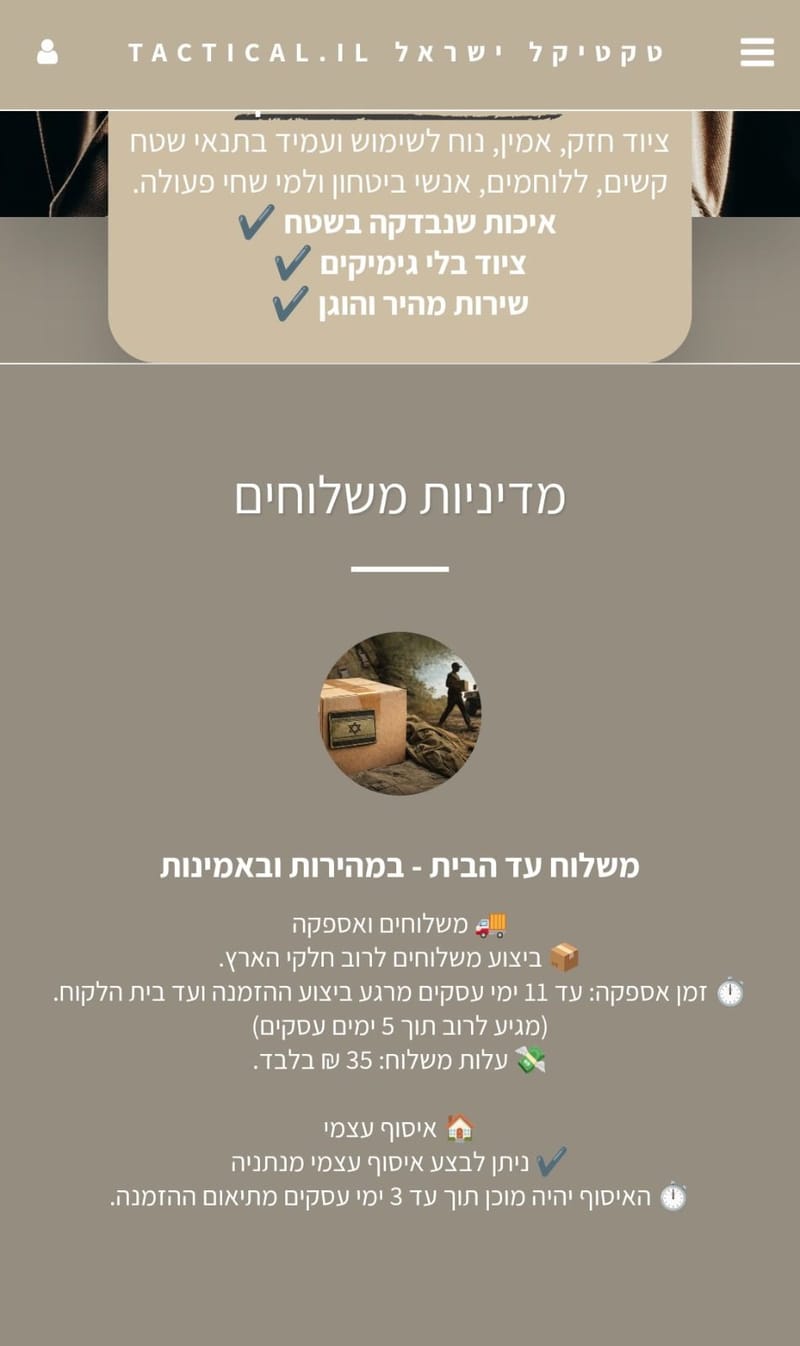The height and width of the screenshot is (1346, 800).
Task: Click the 'משלוח עד הבית' heading link
Action: coord(400,866)
